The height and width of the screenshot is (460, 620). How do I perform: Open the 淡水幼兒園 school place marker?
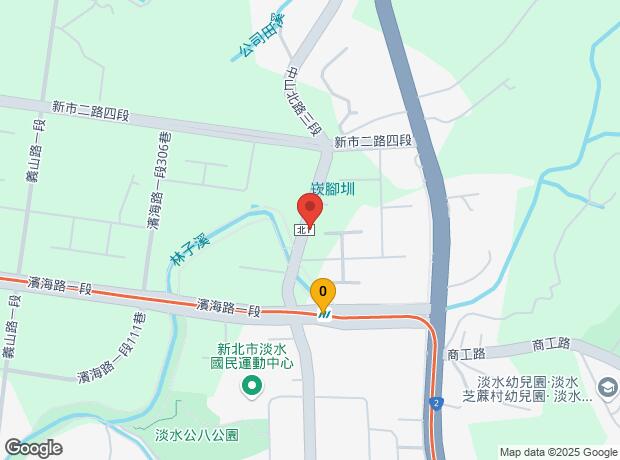(x=607, y=387)
